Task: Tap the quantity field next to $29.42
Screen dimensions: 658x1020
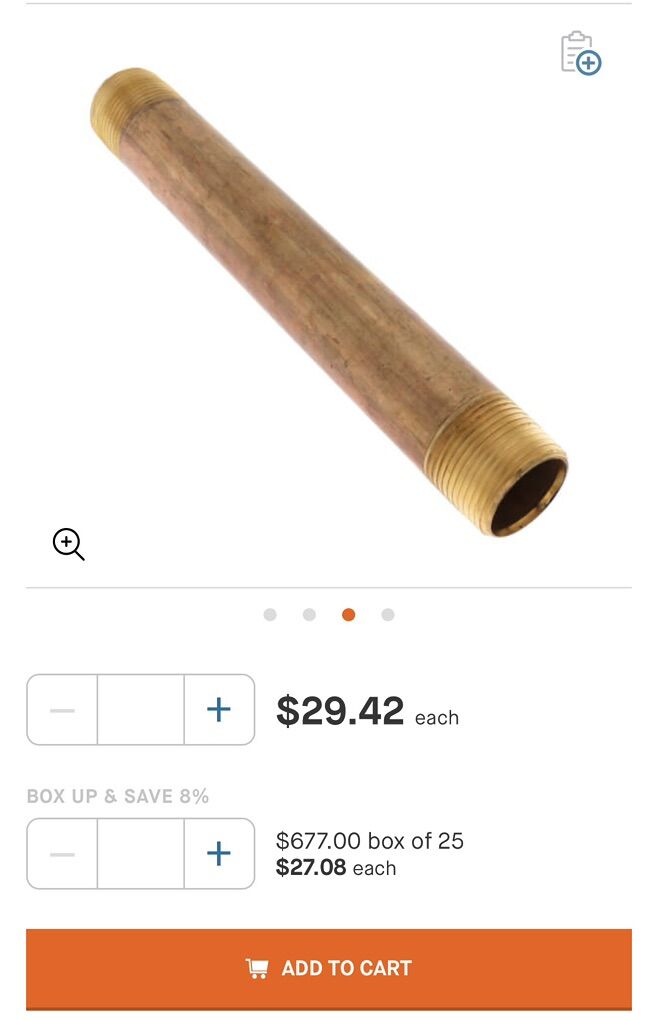Action: [x=141, y=710]
